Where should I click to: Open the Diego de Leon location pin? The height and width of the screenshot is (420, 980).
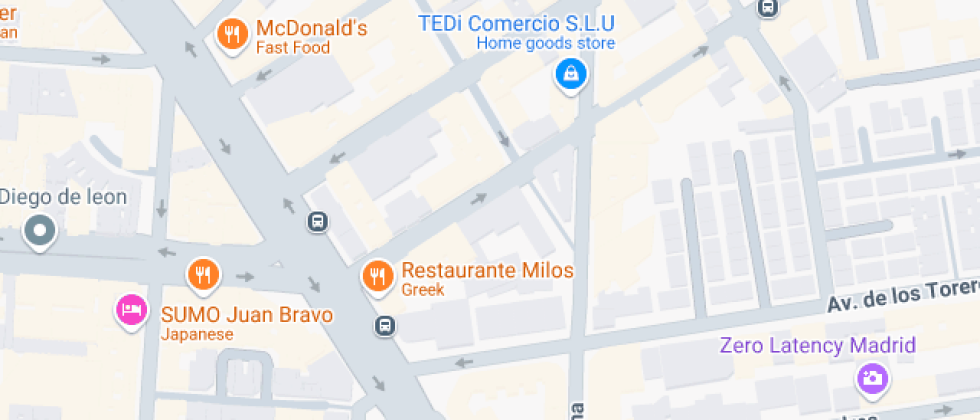click(x=40, y=231)
